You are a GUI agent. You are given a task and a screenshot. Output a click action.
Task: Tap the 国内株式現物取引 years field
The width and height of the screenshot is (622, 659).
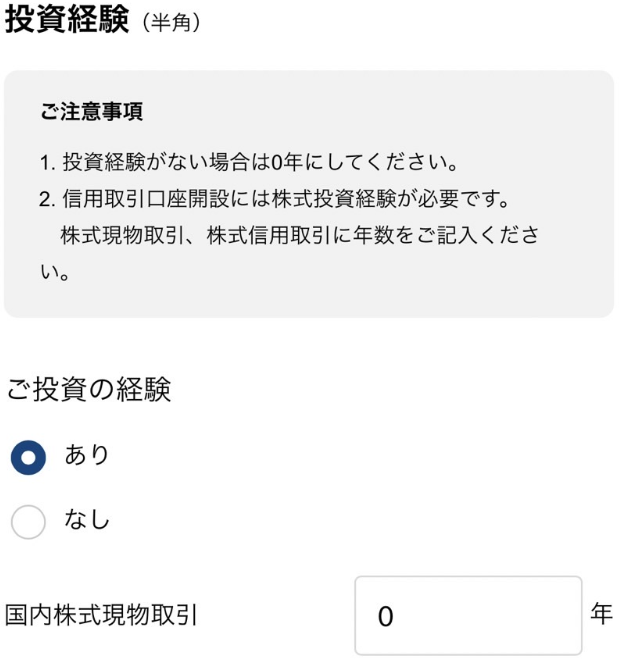(x=468, y=615)
